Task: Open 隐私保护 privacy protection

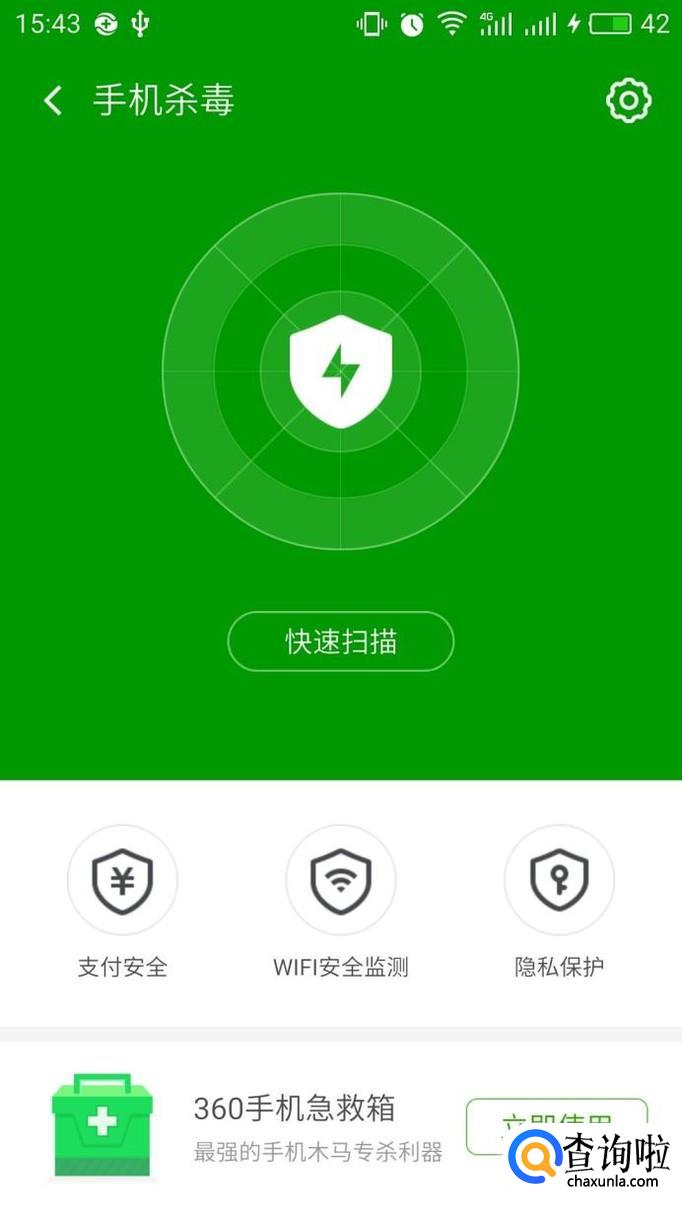Action: pos(559,881)
